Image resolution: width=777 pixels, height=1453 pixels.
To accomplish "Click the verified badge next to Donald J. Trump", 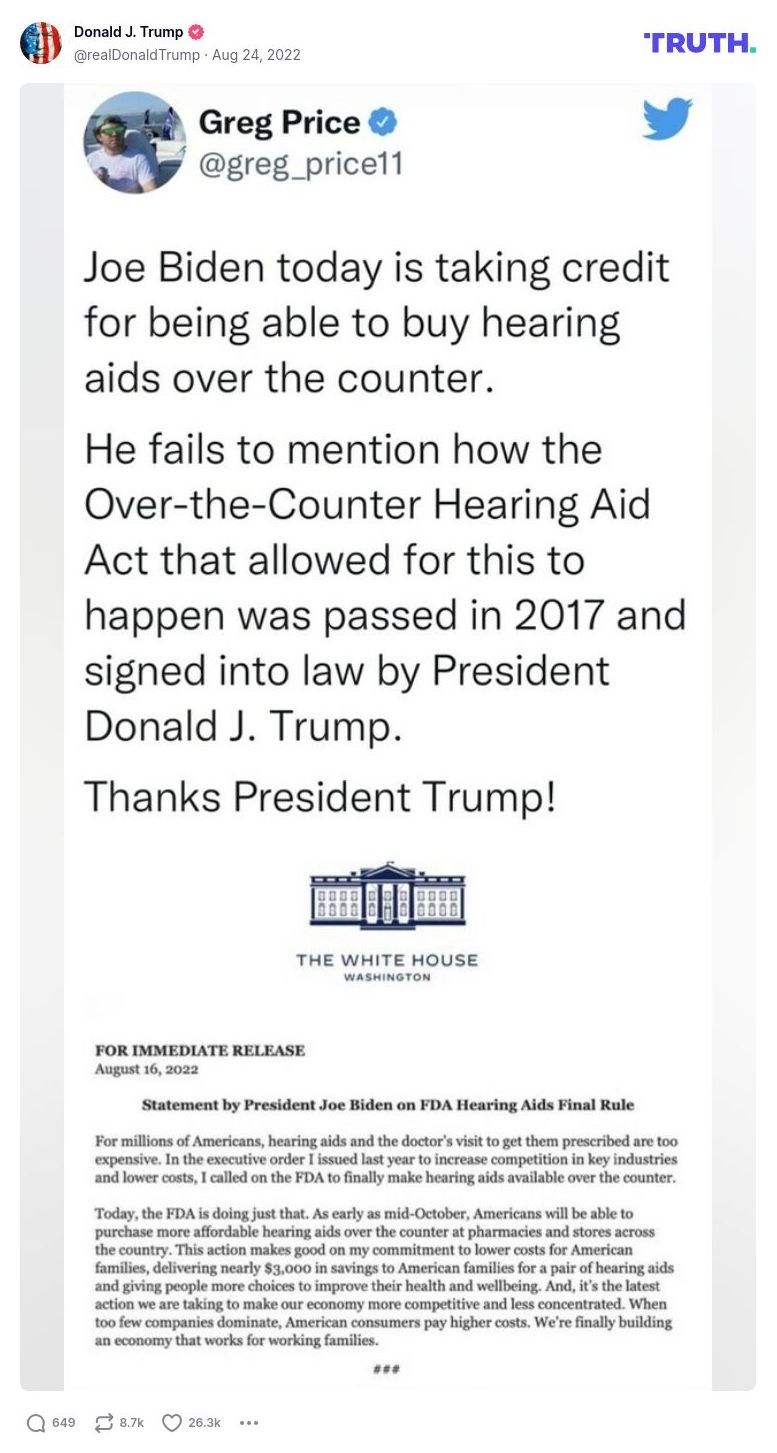I will point(194,31).
